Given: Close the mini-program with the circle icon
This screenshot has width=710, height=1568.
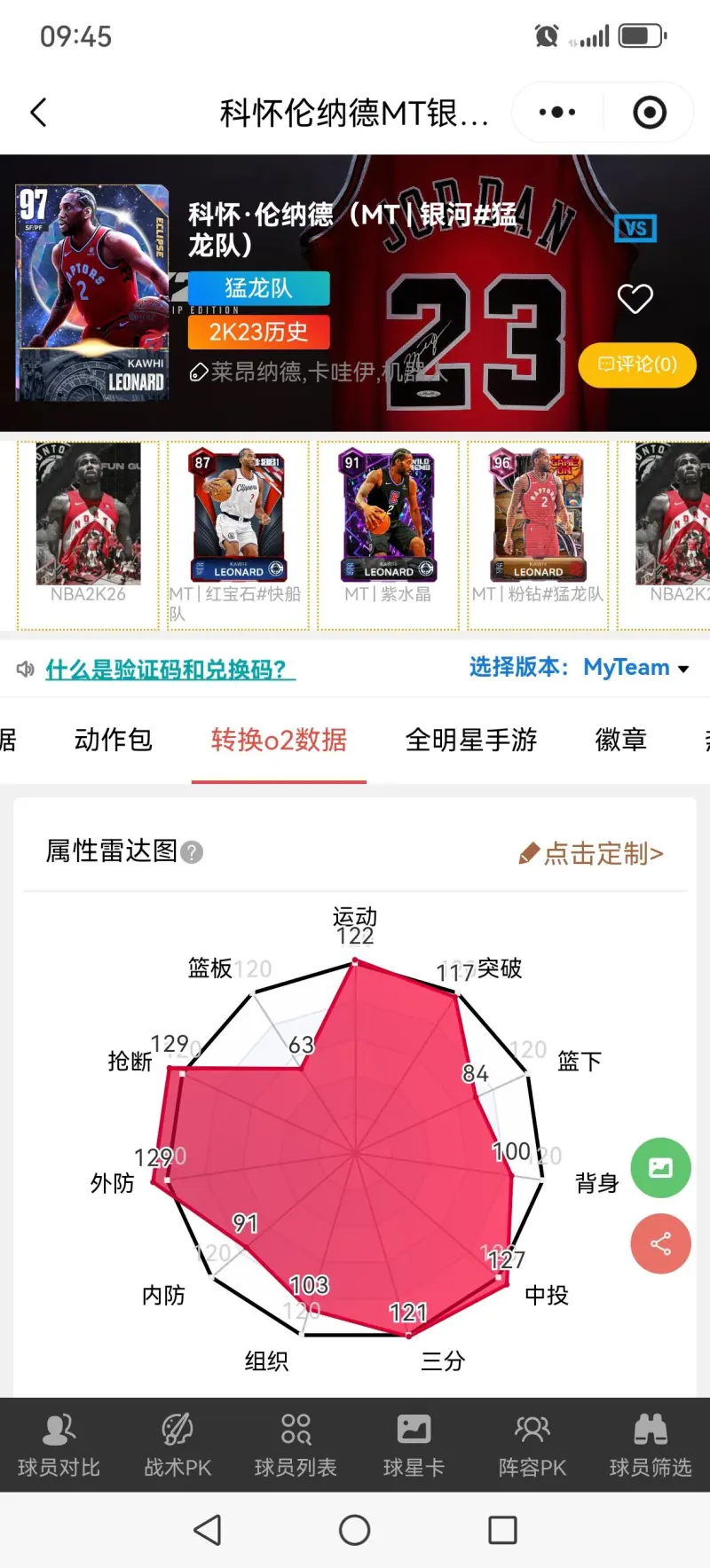Looking at the screenshot, I should point(650,113).
